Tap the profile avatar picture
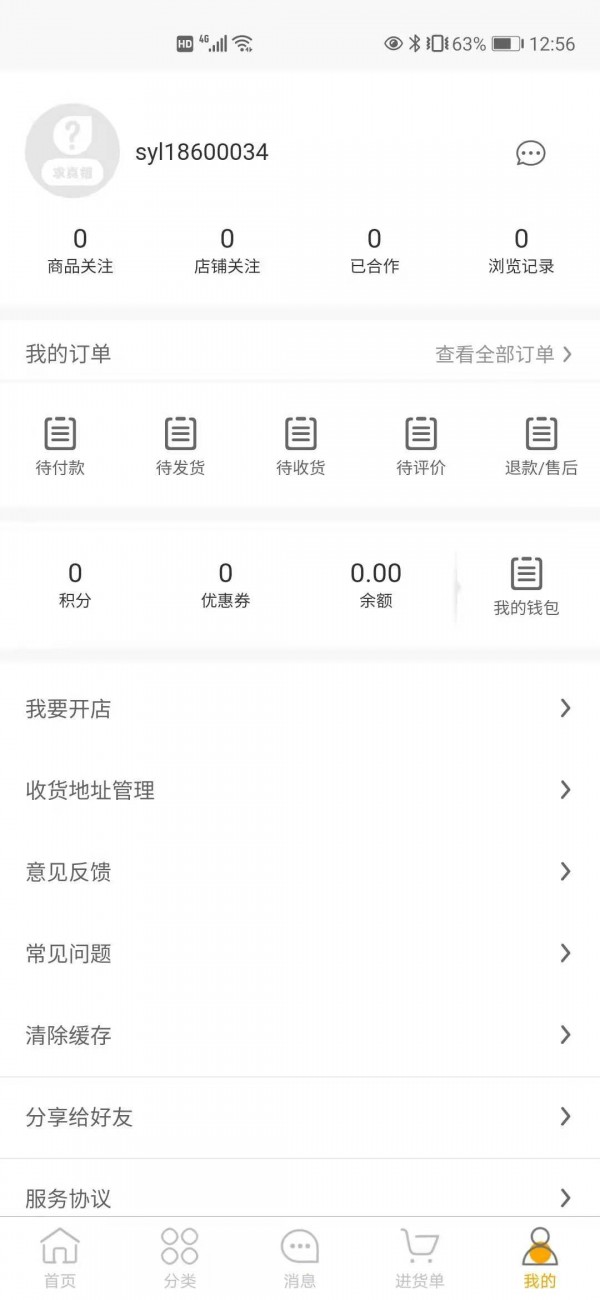 point(72,151)
